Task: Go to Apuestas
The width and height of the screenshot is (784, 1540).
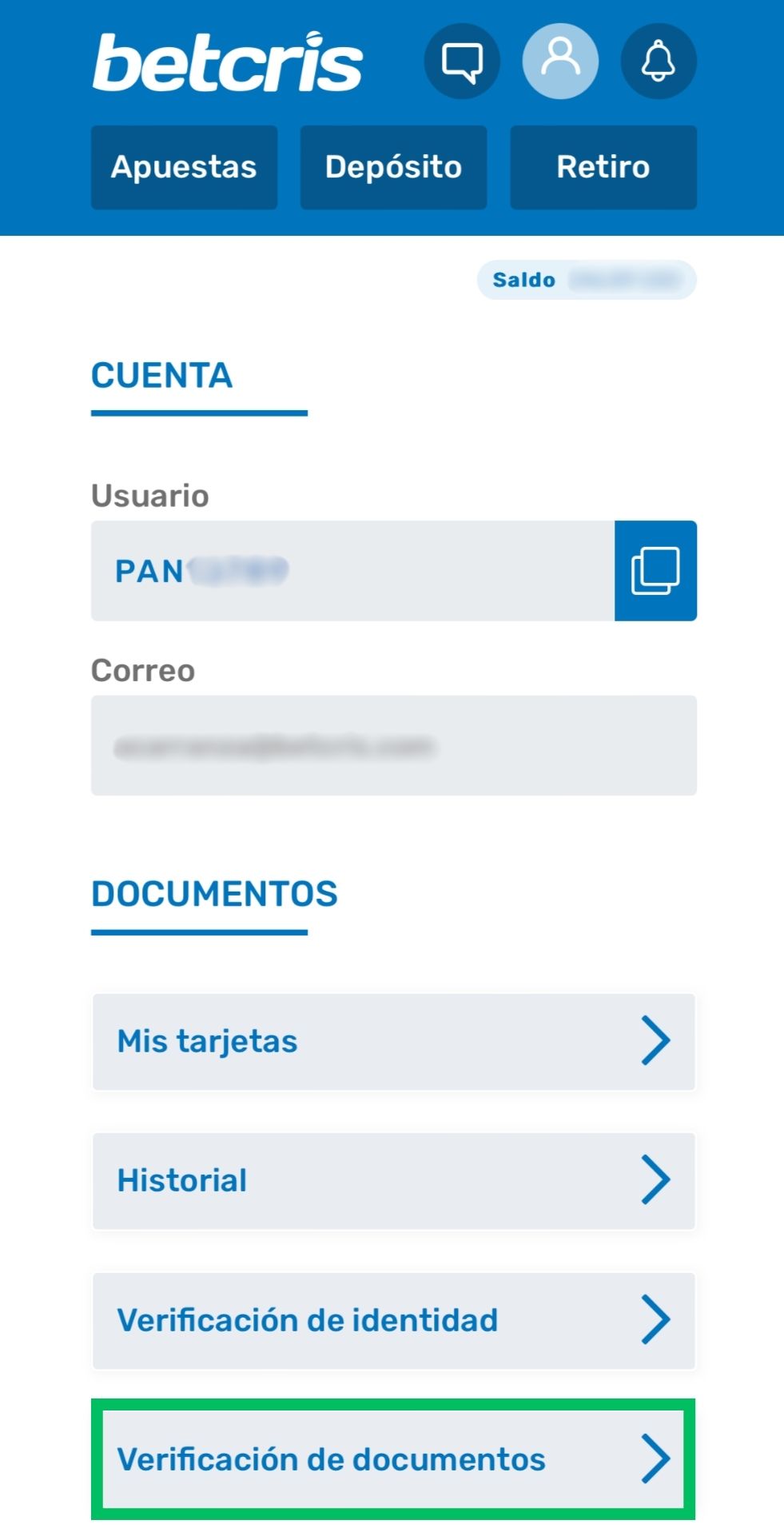Action: click(184, 167)
